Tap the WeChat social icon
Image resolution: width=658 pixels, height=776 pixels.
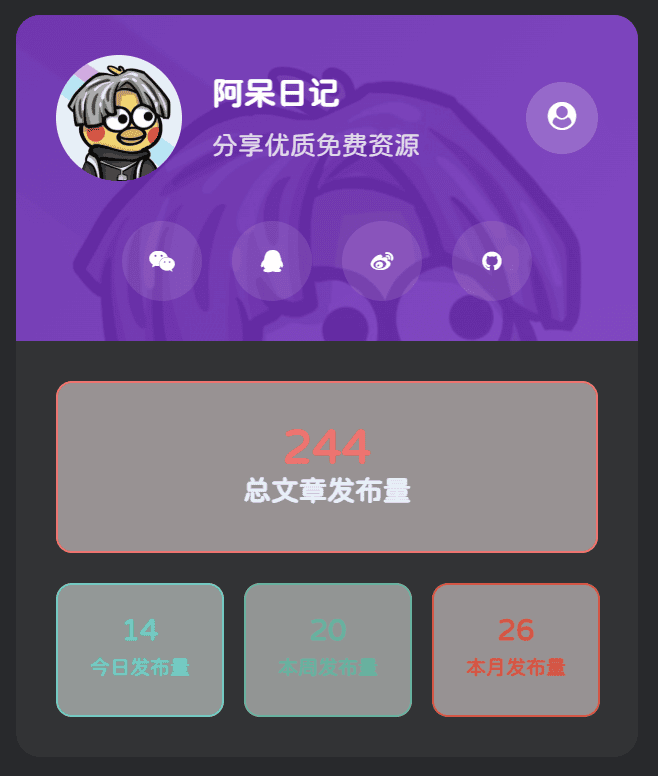point(162,261)
